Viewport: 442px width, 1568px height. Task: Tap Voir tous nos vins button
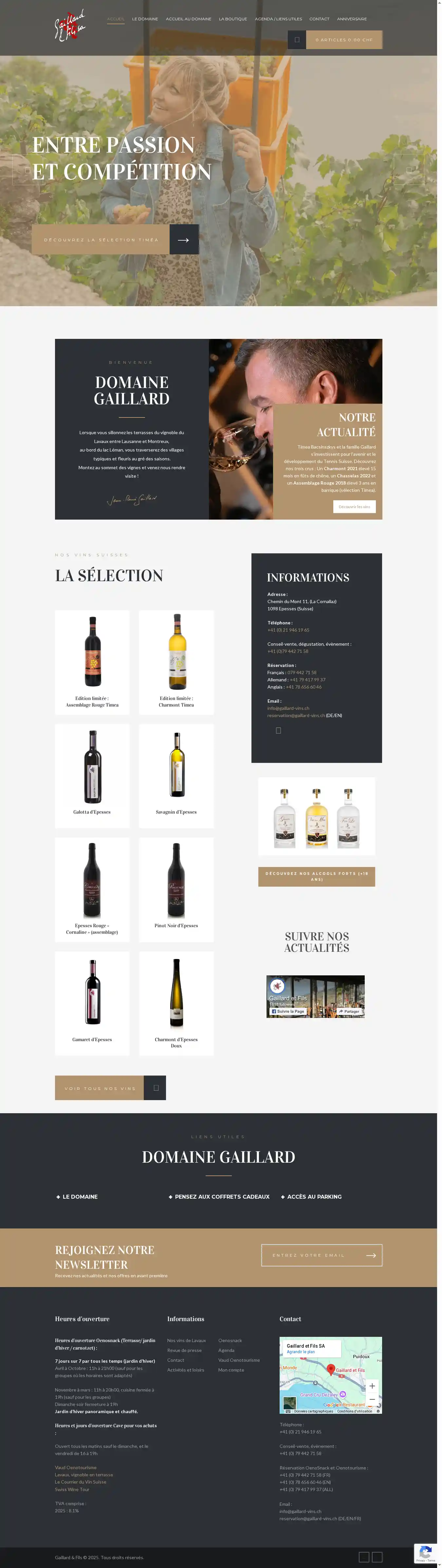[101, 1088]
